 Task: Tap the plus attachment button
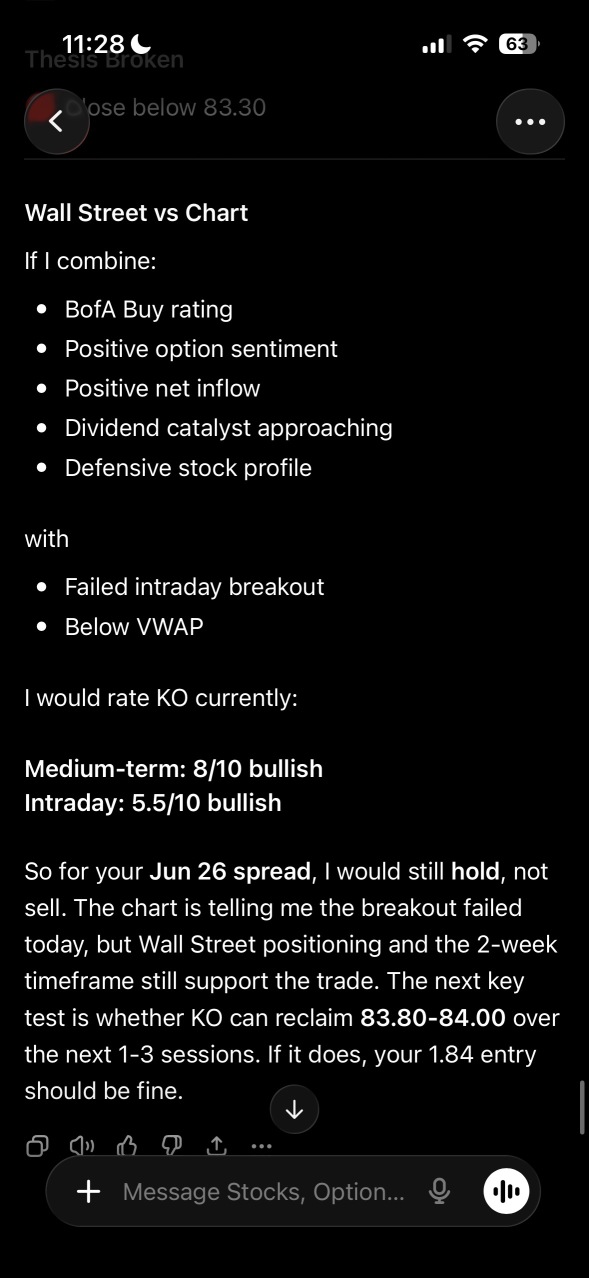click(x=89, y=1191)
